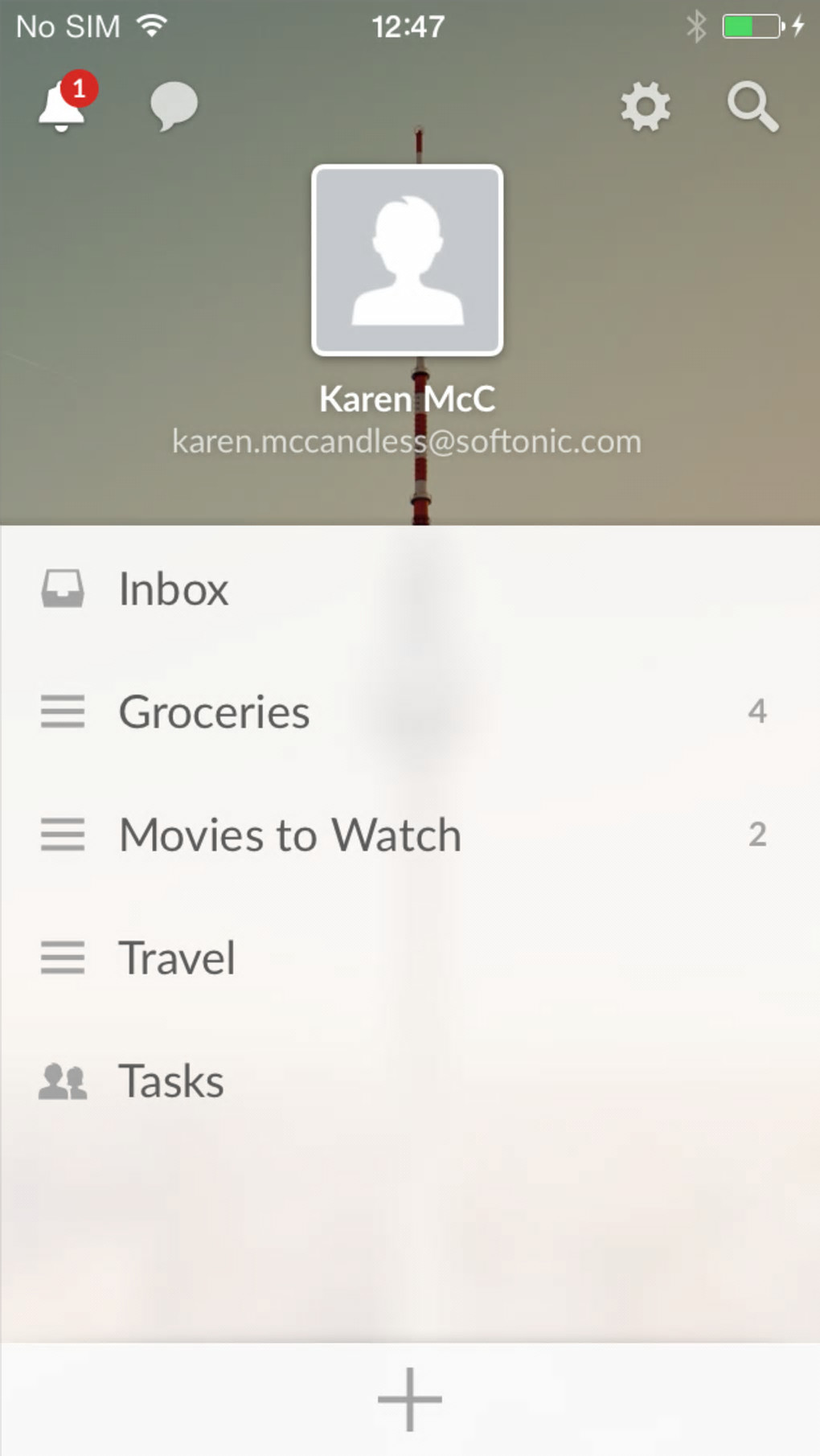820x1456 pixels.
Task: Open the settings gear
Action: 645,106
